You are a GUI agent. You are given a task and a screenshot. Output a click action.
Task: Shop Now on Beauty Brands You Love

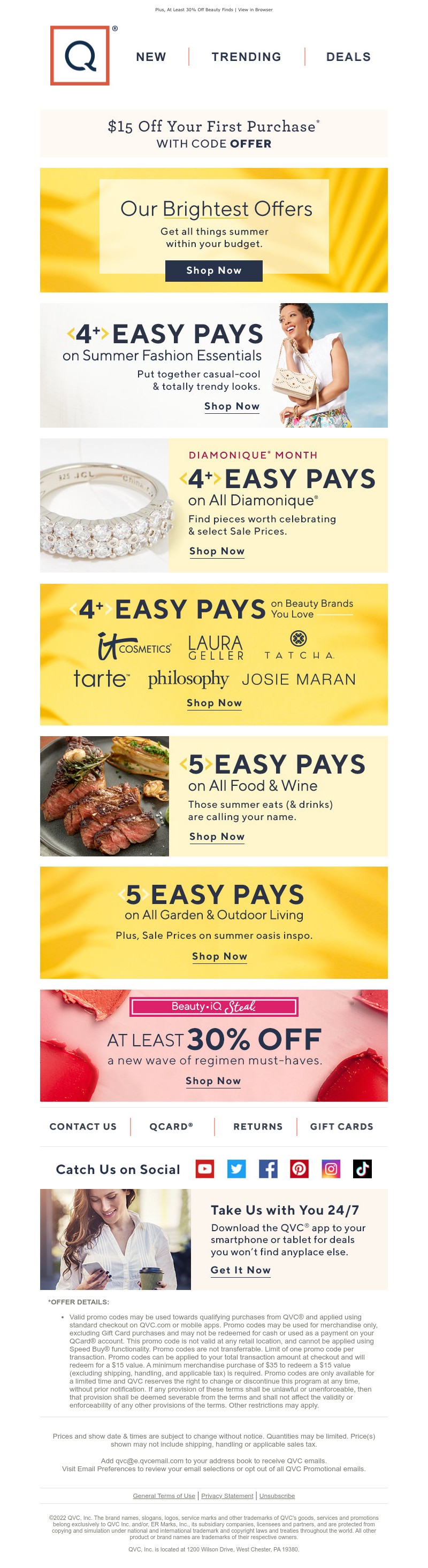click(x=213, y=702)
